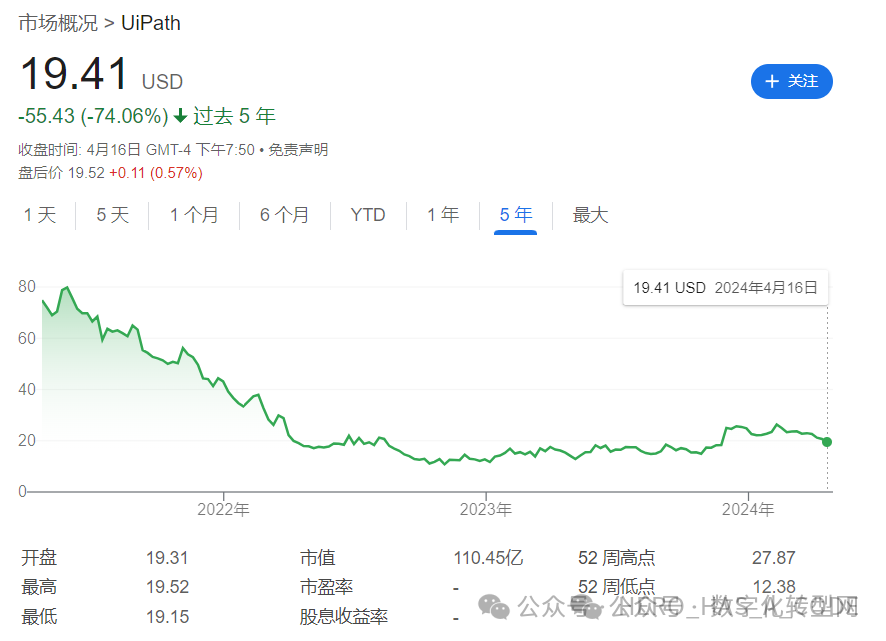This screenshot has height=641, width=886.
Task: Select the 1 个月 range
Action: coord(194,215)
